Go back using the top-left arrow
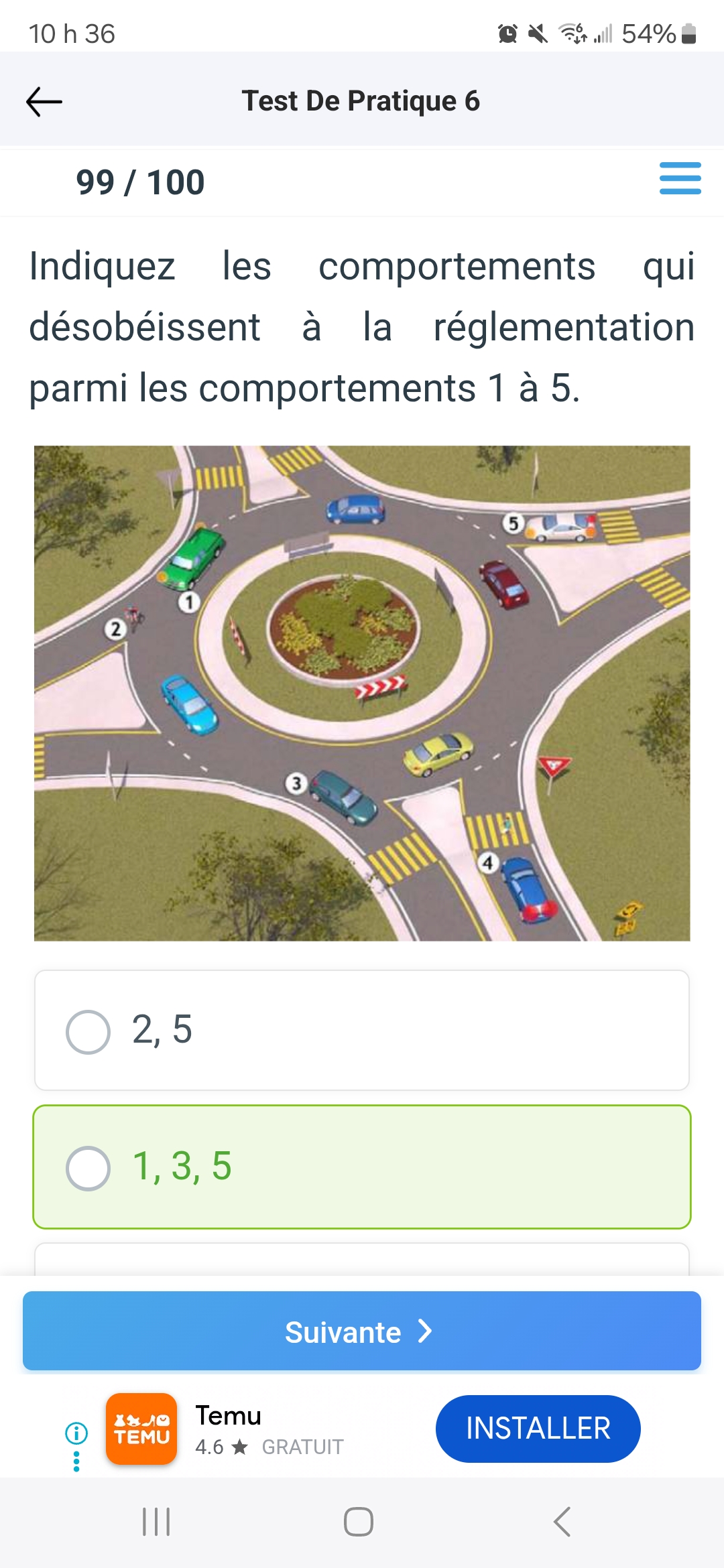Image resolution: width=724 pixels, height=1568 pixels. pyautogui.click(x=44, y=102)
